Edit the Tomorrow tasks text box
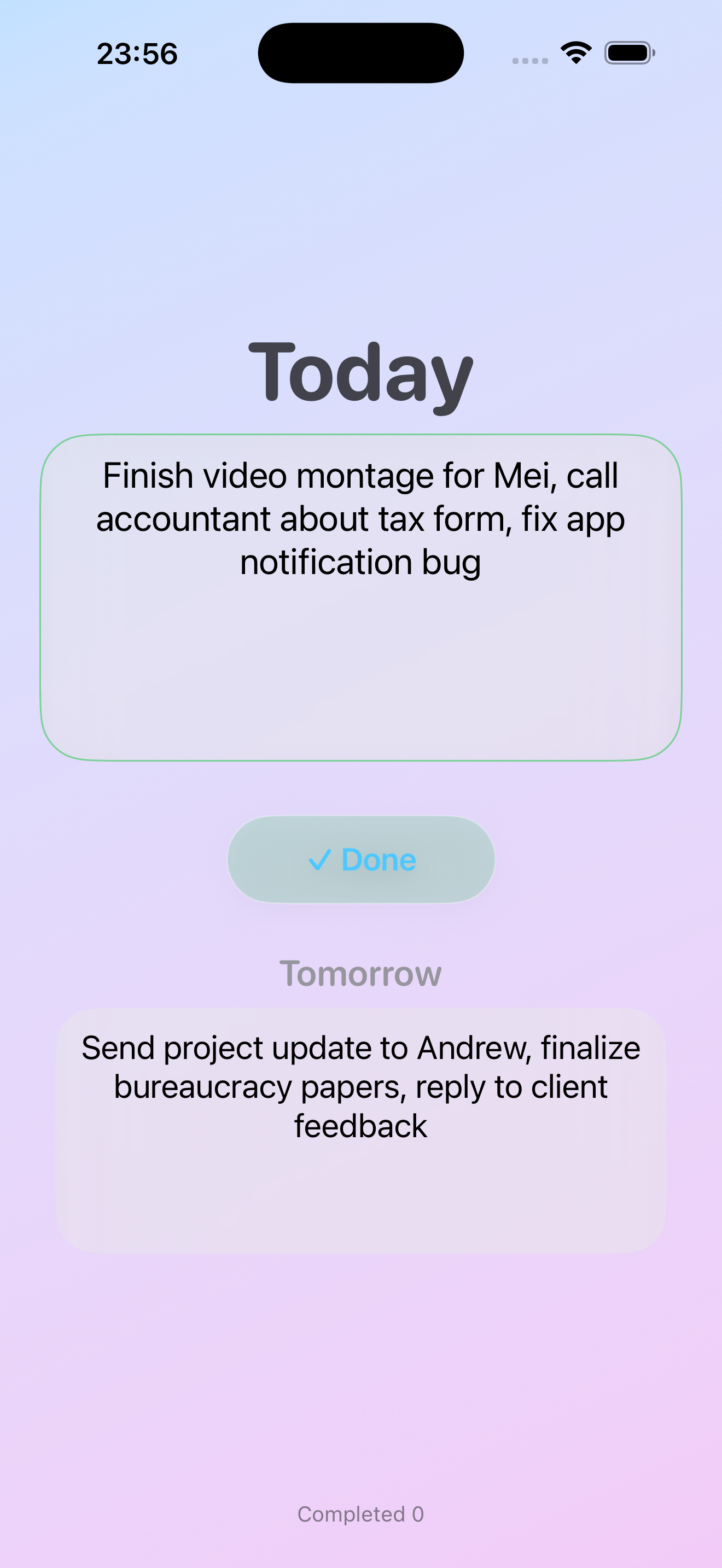This screenshot has width=722, height=1568. click(x=361, y=1130)
